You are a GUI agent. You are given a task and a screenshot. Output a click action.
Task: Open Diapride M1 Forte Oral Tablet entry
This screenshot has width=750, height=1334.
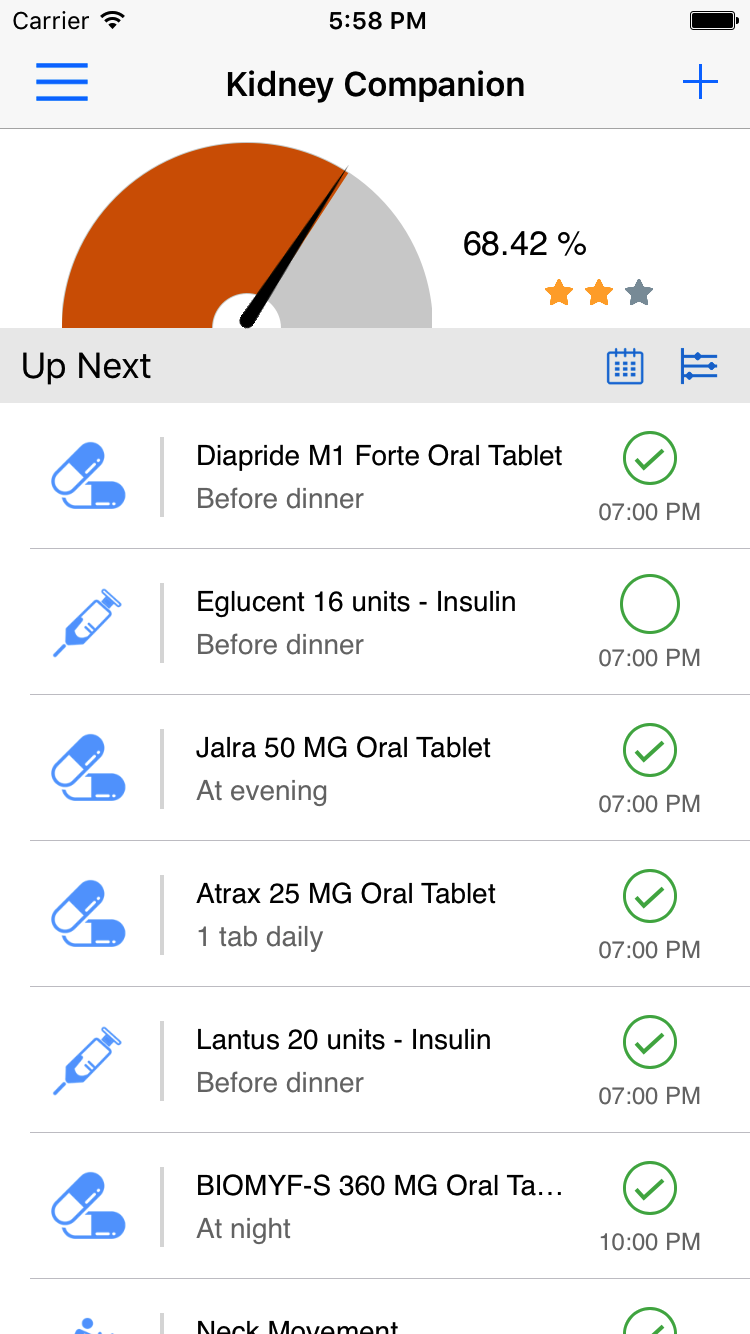point(375,476)
